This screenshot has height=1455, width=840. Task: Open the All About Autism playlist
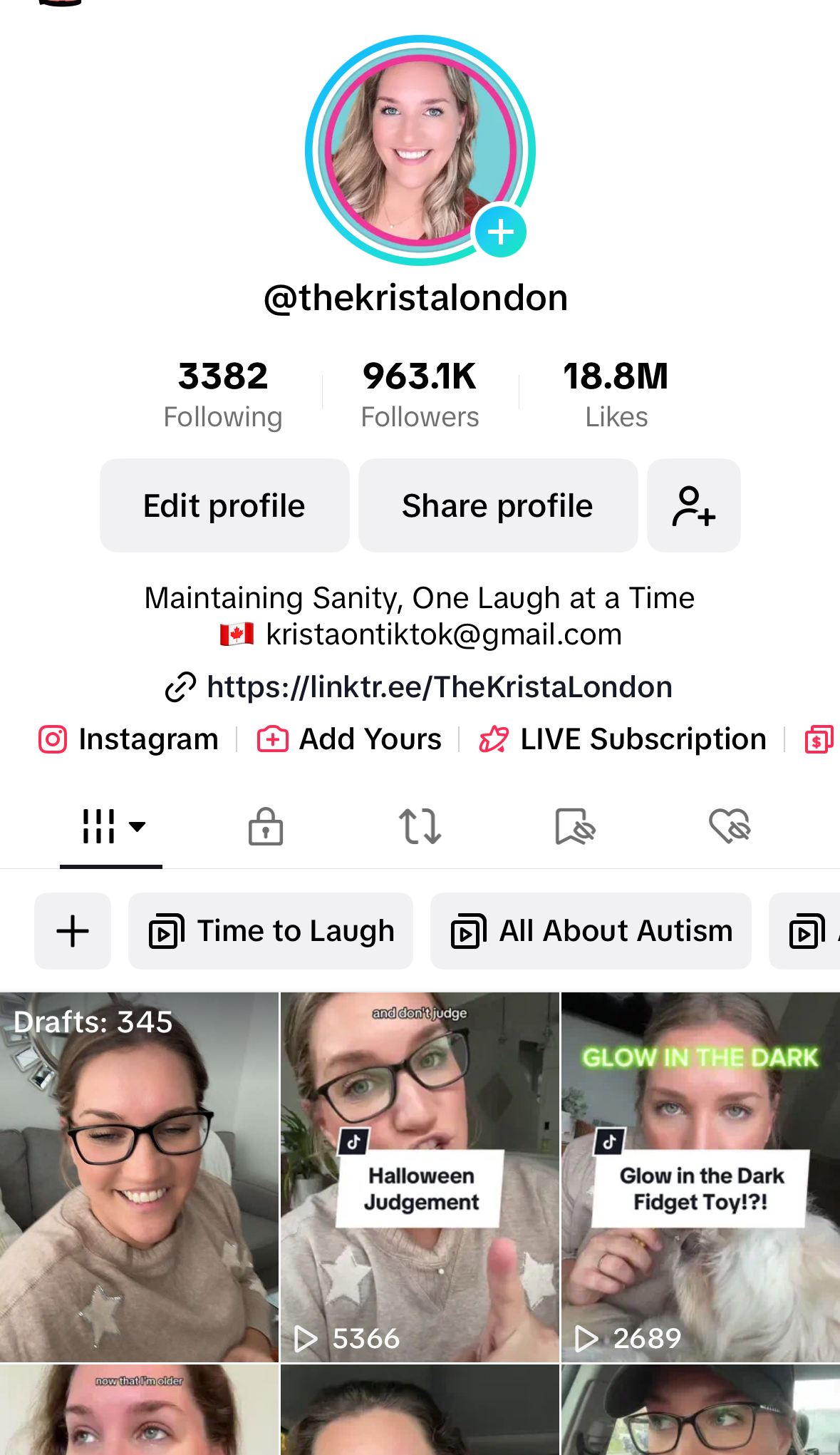point(591,931)
